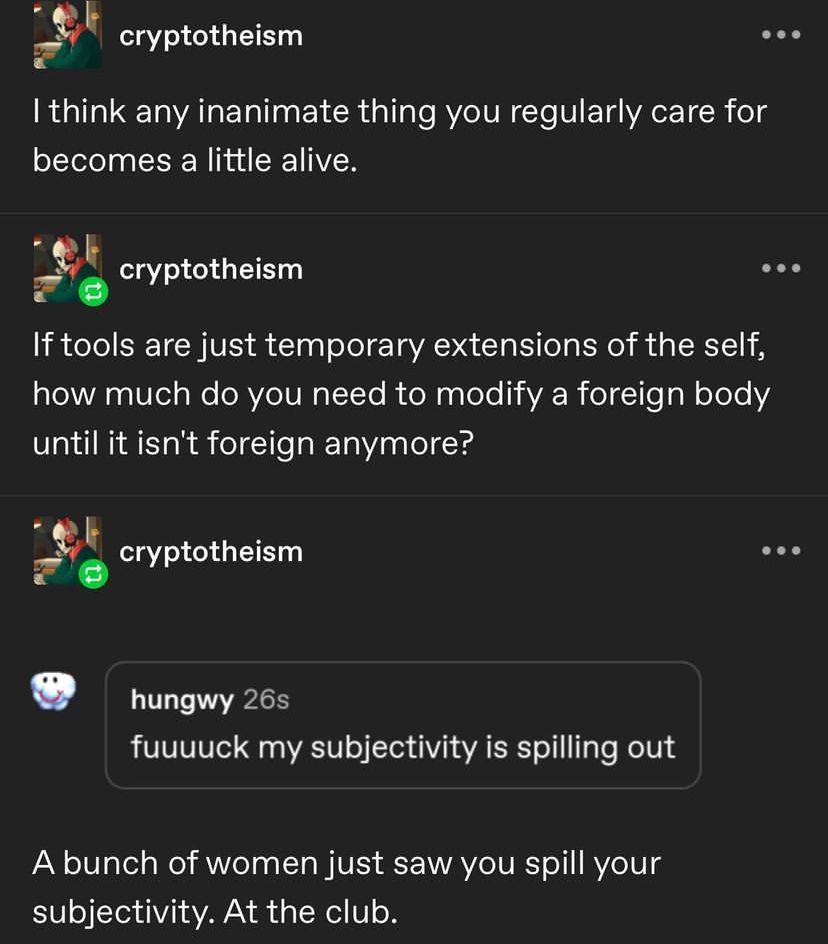Screen dimensions: 828x944
Task: Open overflow menu on the inanimate thing post
Action: click(780, 35)
